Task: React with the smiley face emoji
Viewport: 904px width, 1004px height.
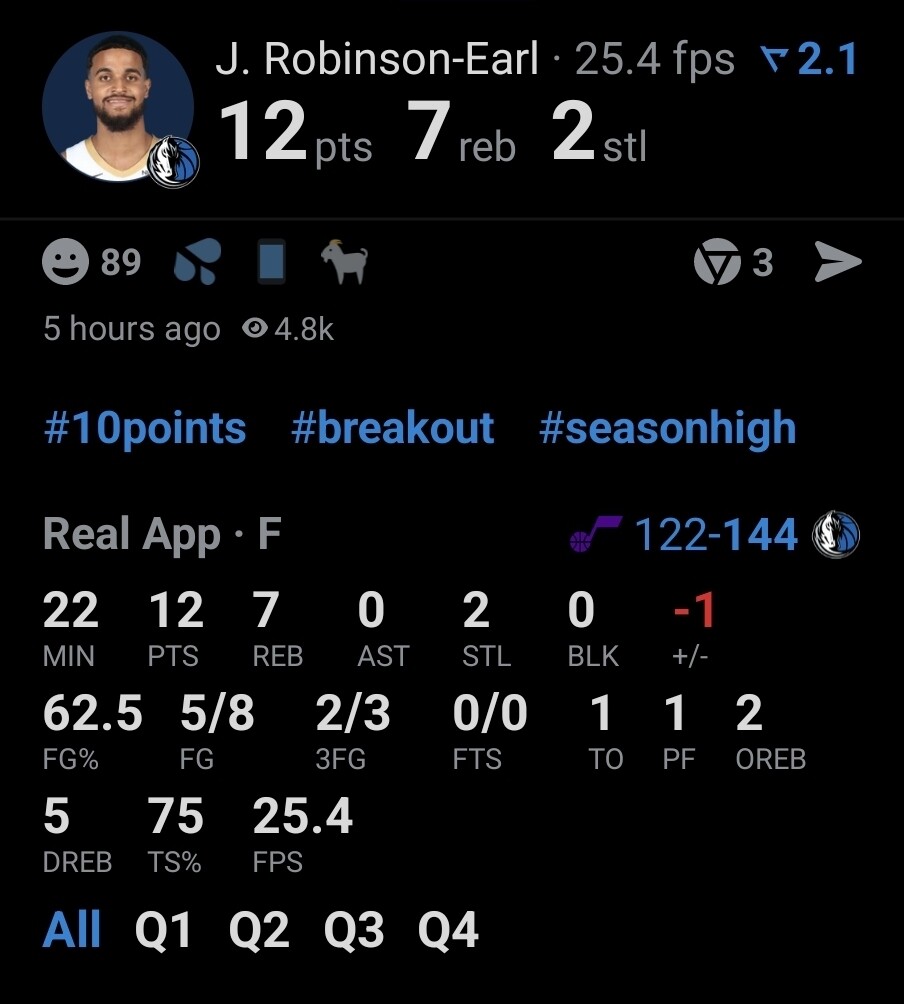Action: click(66, 263)
